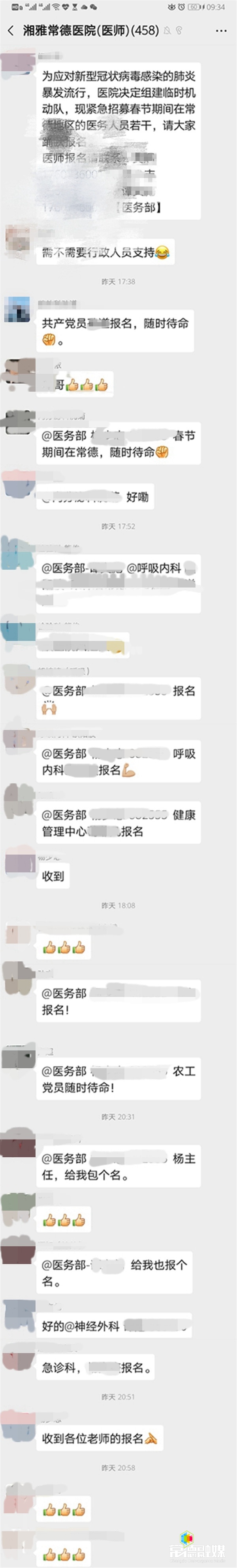Open the group chat overflow menu

tap(220, 30)
